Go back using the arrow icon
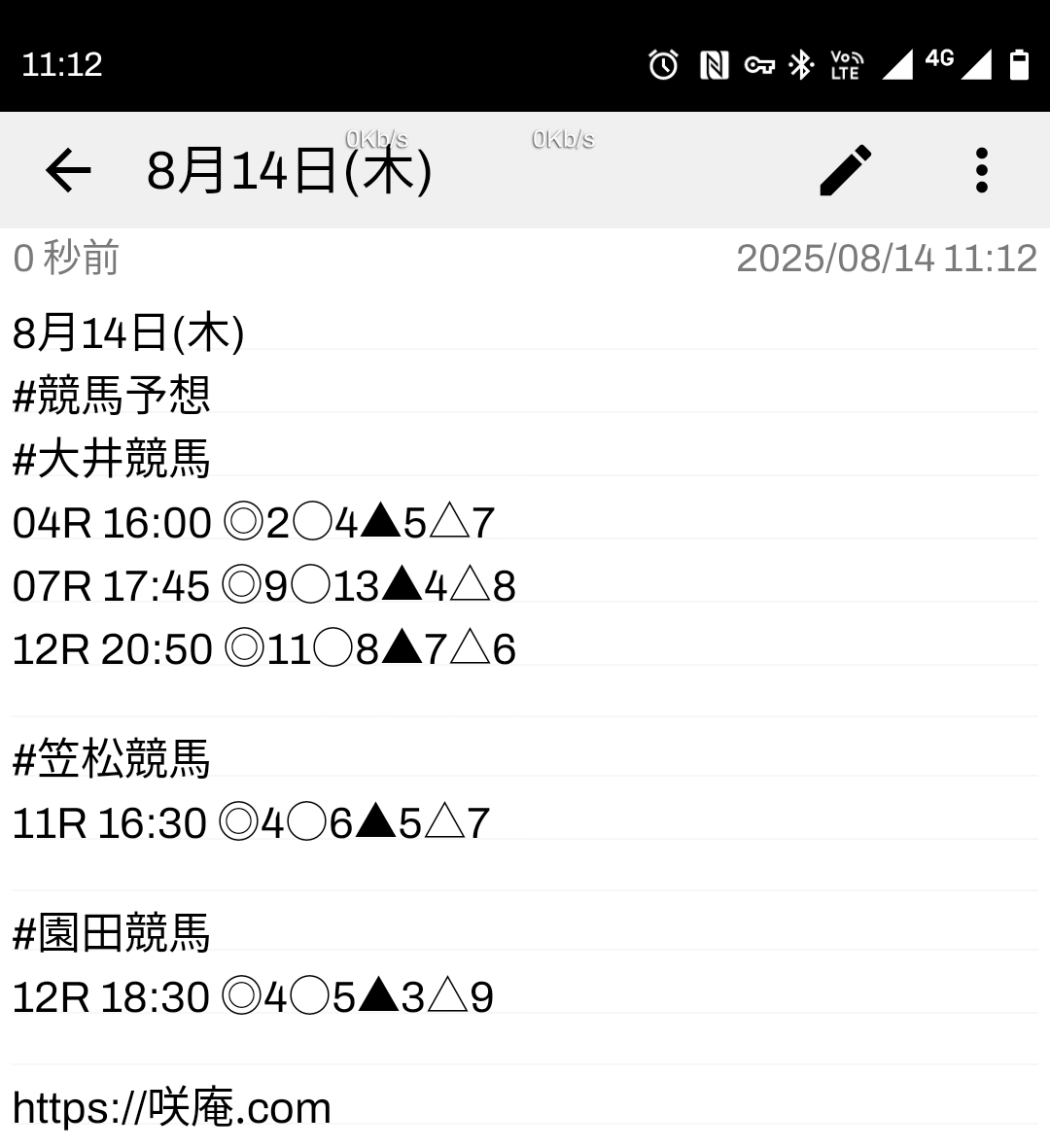1050x1148 pixels. tap(68, 171)
